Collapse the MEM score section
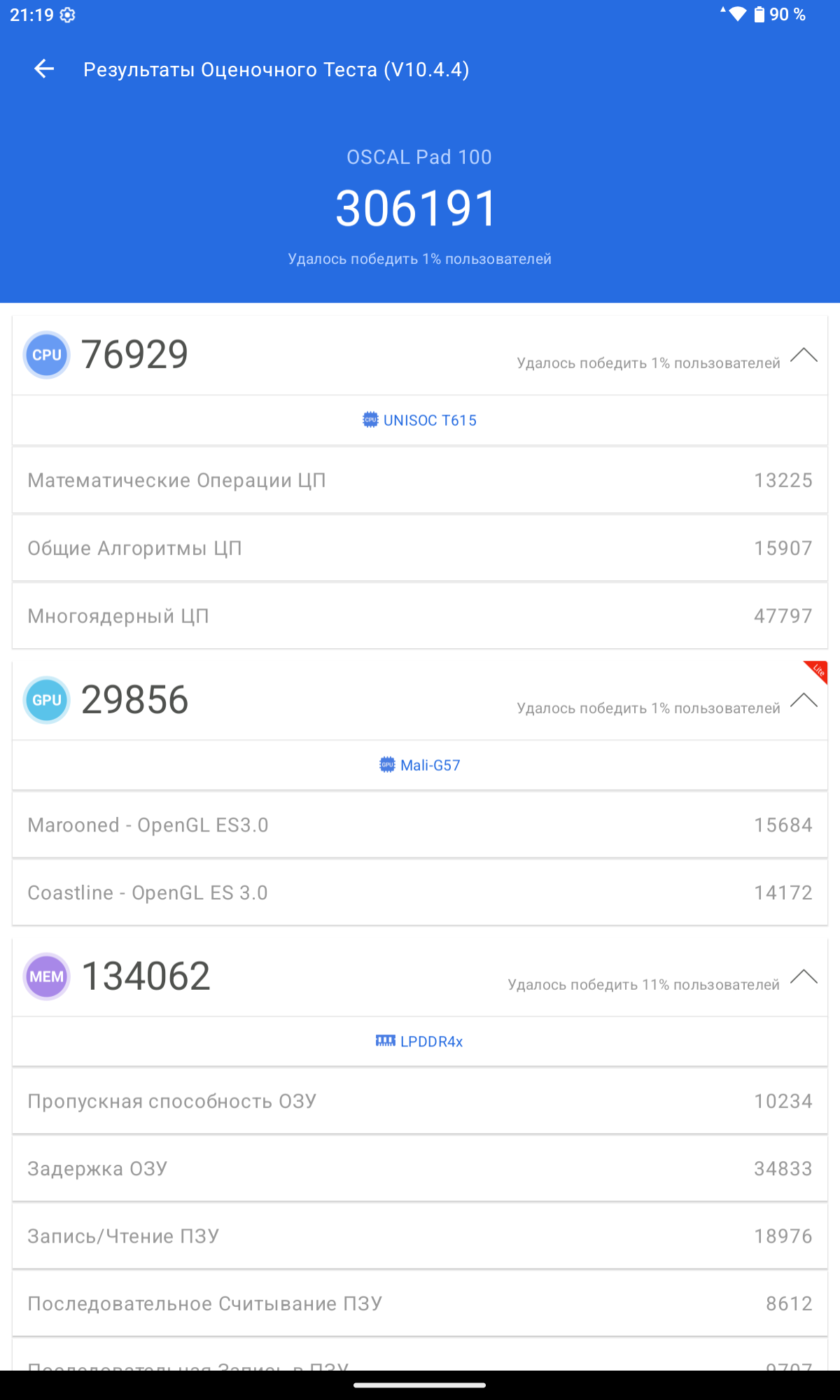Image resolution: width=840 pixels, height=1400 pixels. [x=804, y=976]
